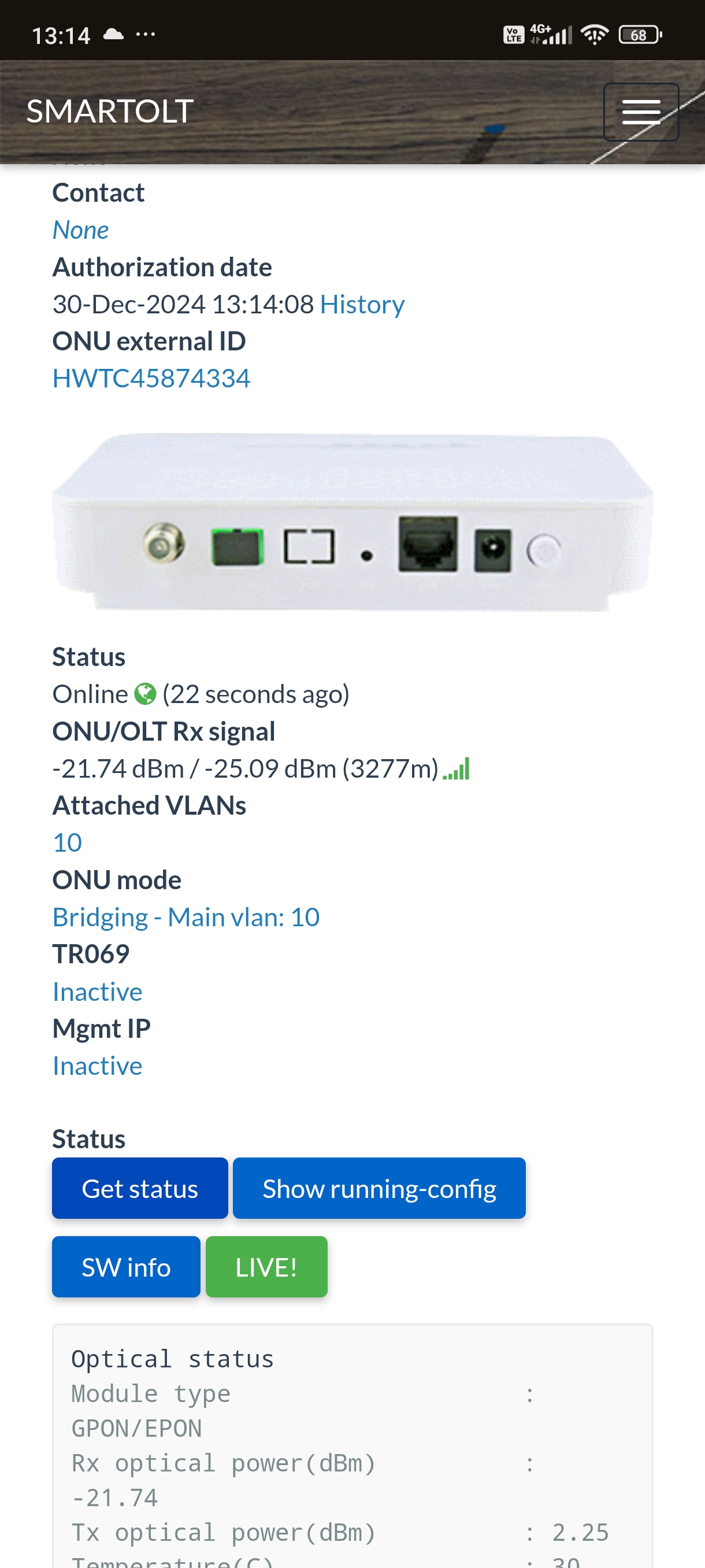Show running-config of the ONU
The width and height of the screenshot is (705, 1568).
[379, 1188]
